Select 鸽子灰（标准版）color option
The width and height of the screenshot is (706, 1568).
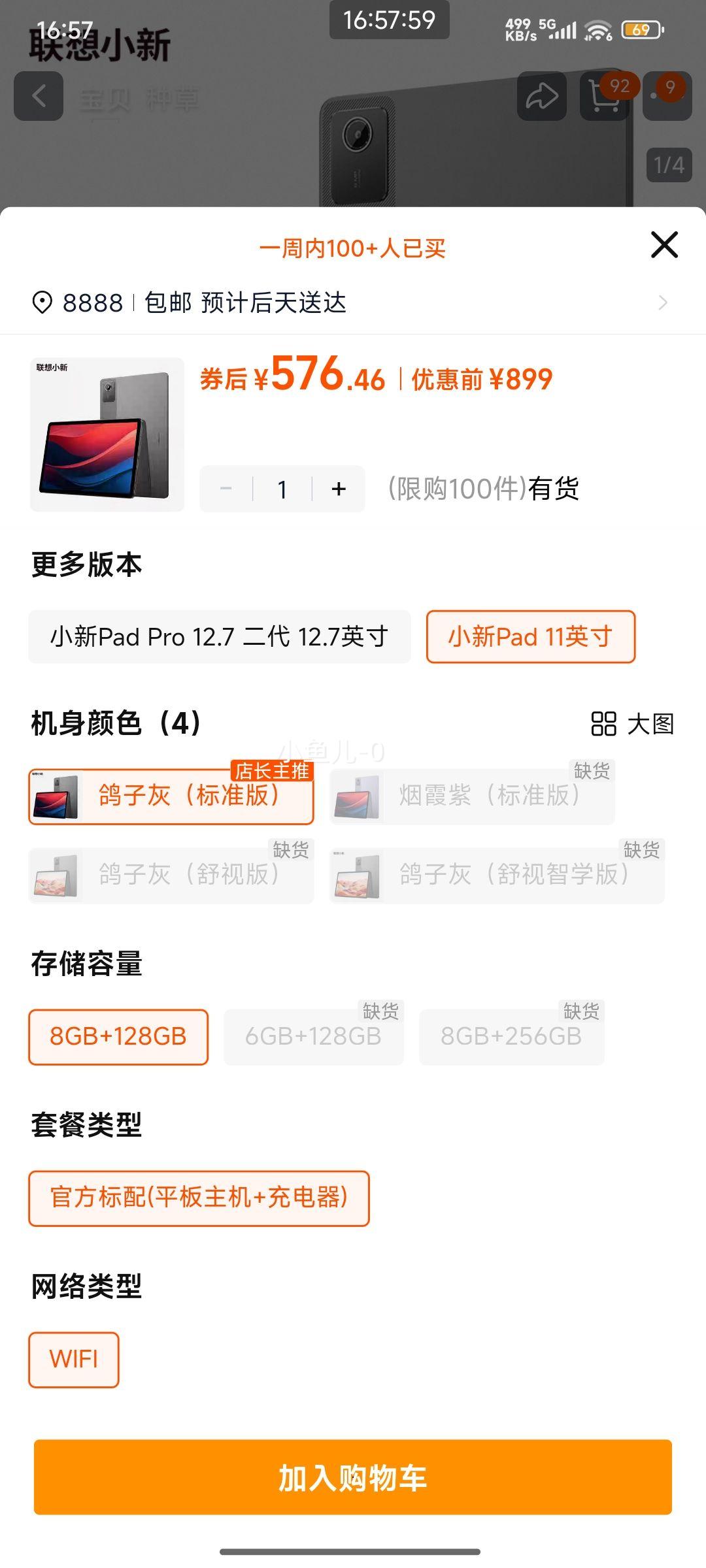(171, 796)
